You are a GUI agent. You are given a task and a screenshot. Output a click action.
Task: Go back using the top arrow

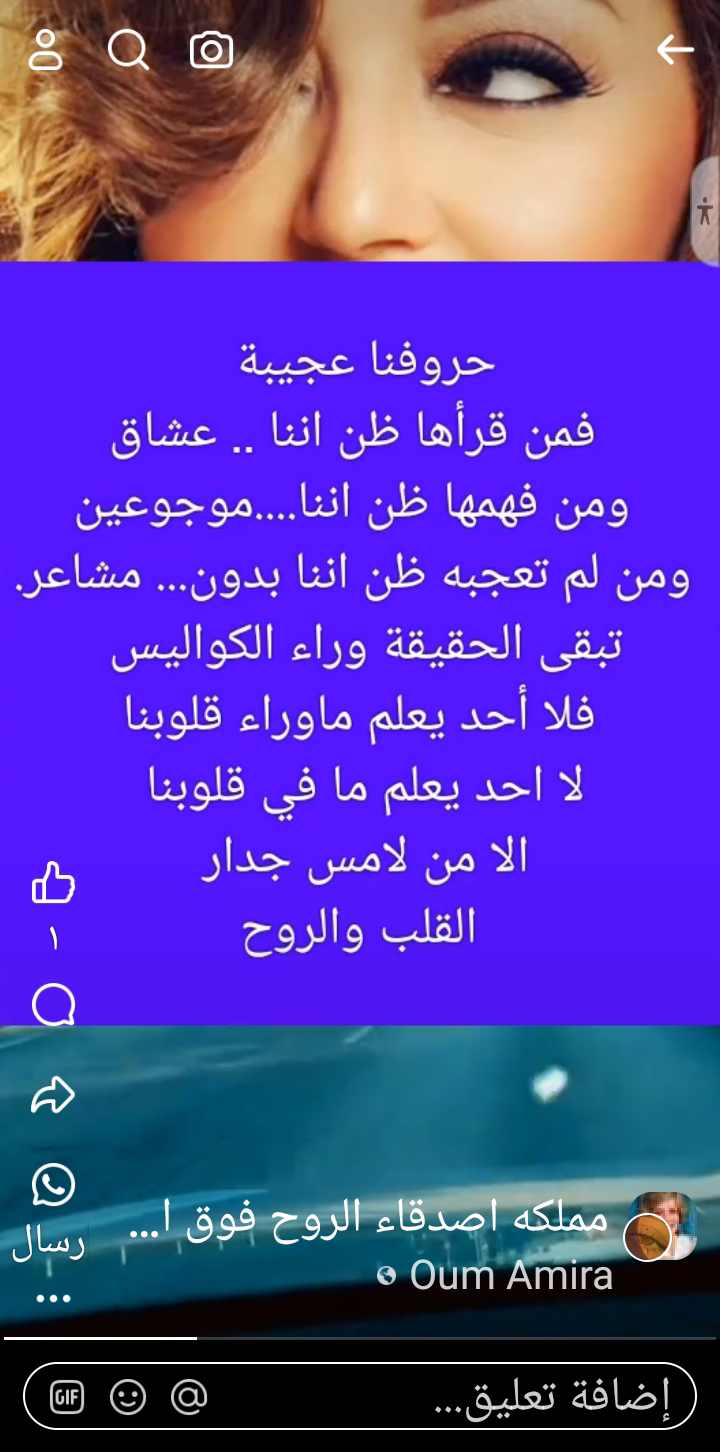click(675, 49)
